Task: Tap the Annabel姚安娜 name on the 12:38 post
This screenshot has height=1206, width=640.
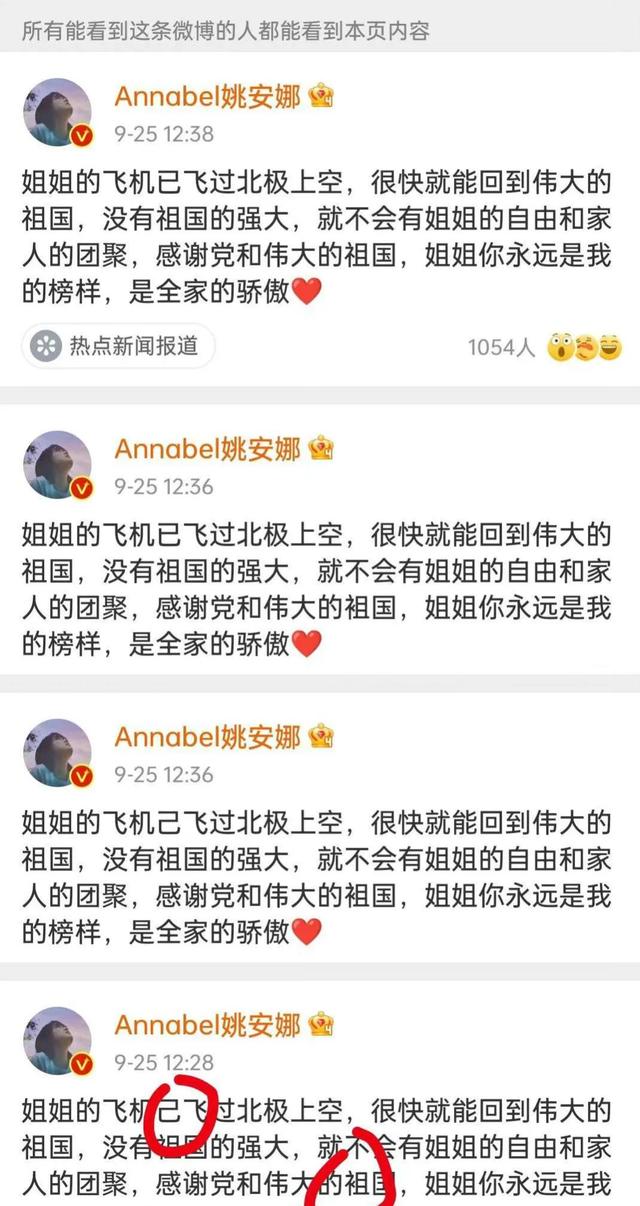Action: [x=207, y=96]
